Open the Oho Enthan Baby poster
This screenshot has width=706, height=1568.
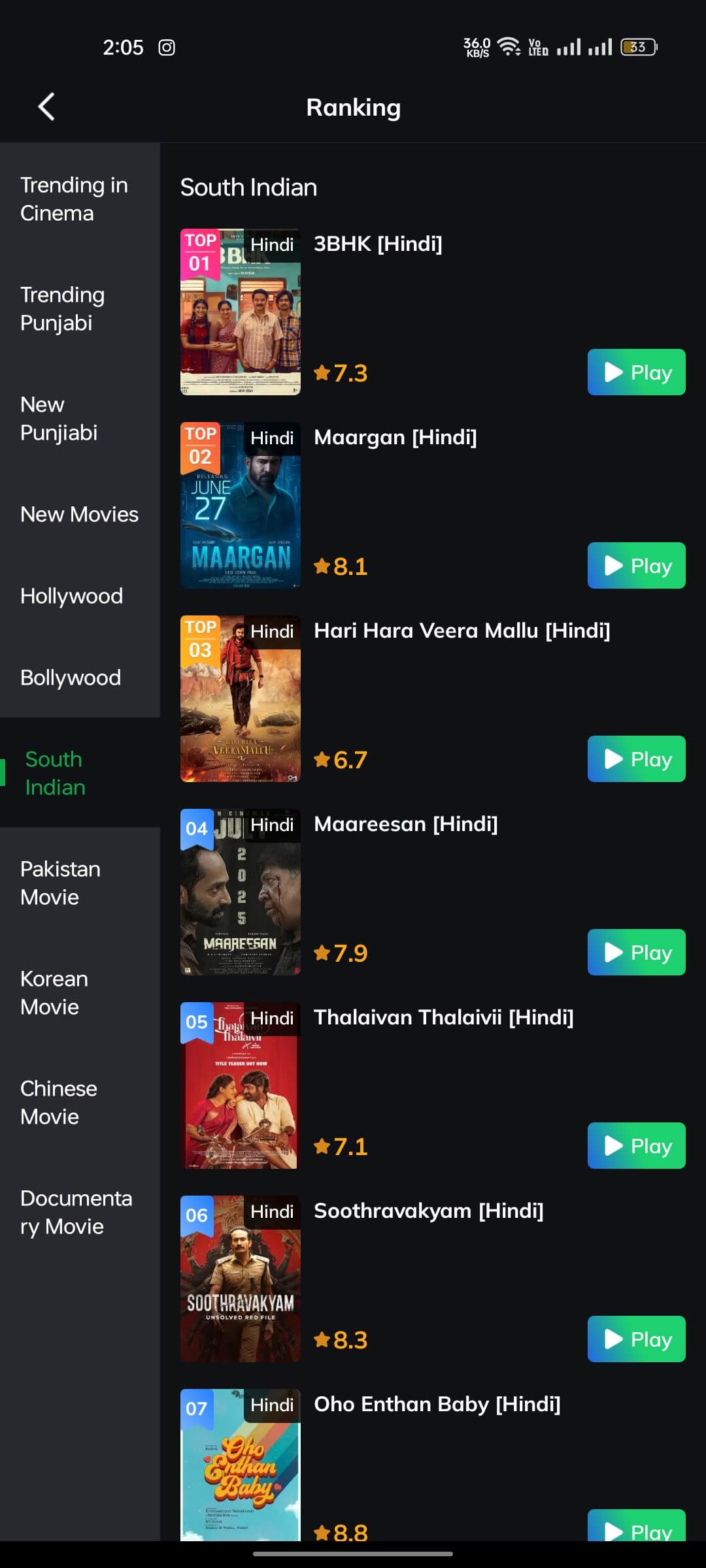[241, 1465]
